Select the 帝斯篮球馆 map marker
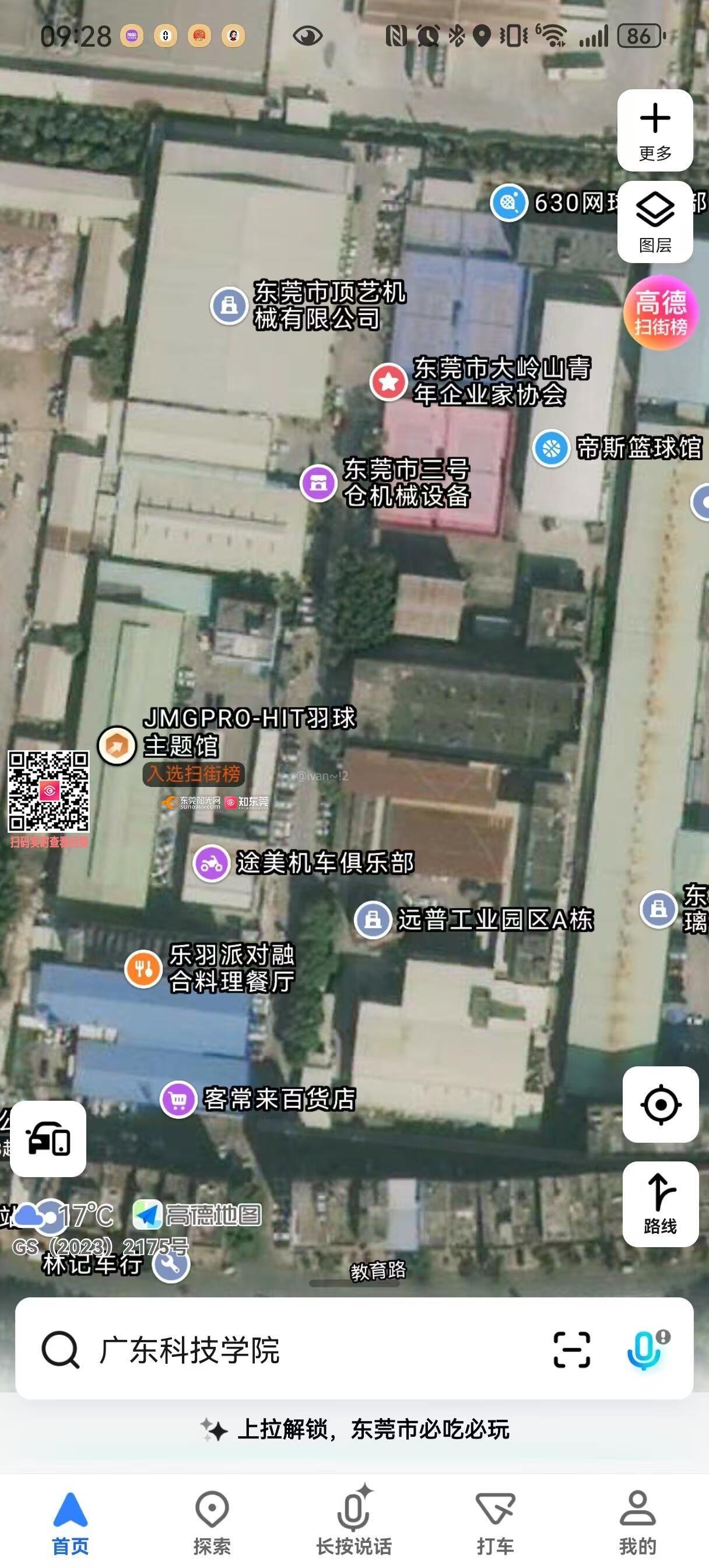 552,449
